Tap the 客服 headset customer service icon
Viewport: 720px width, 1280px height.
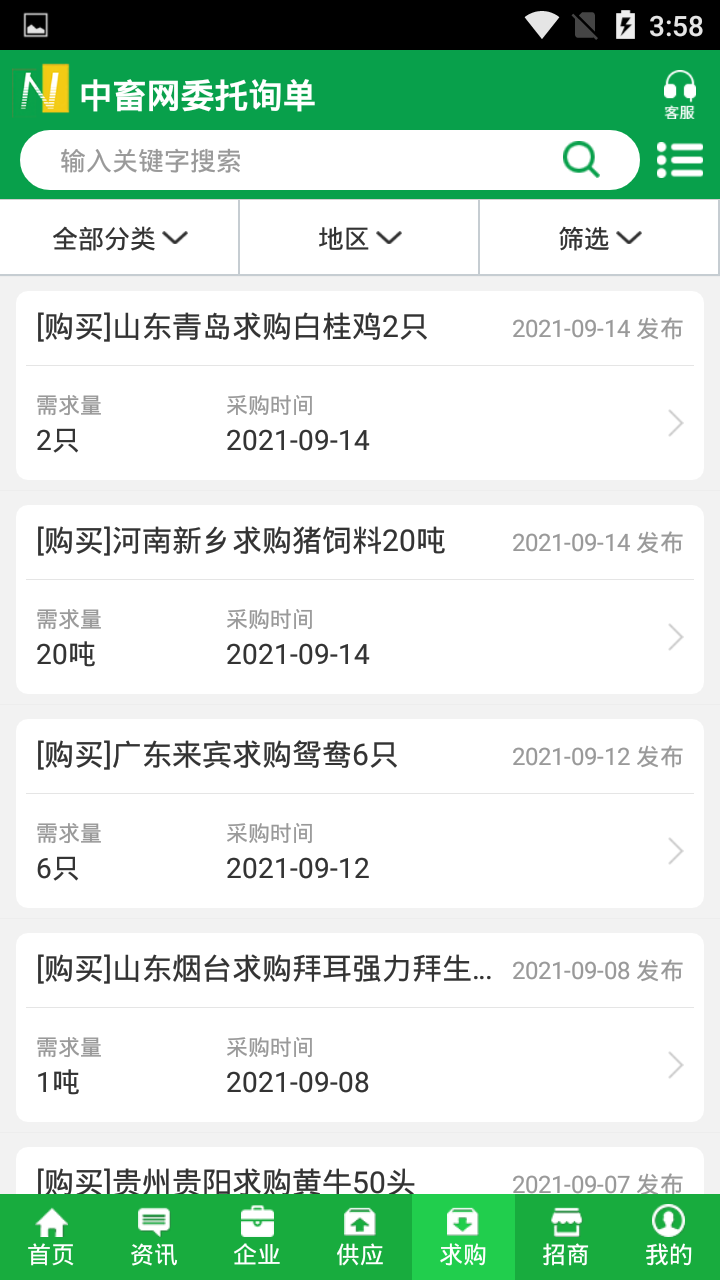coord(679,94)
